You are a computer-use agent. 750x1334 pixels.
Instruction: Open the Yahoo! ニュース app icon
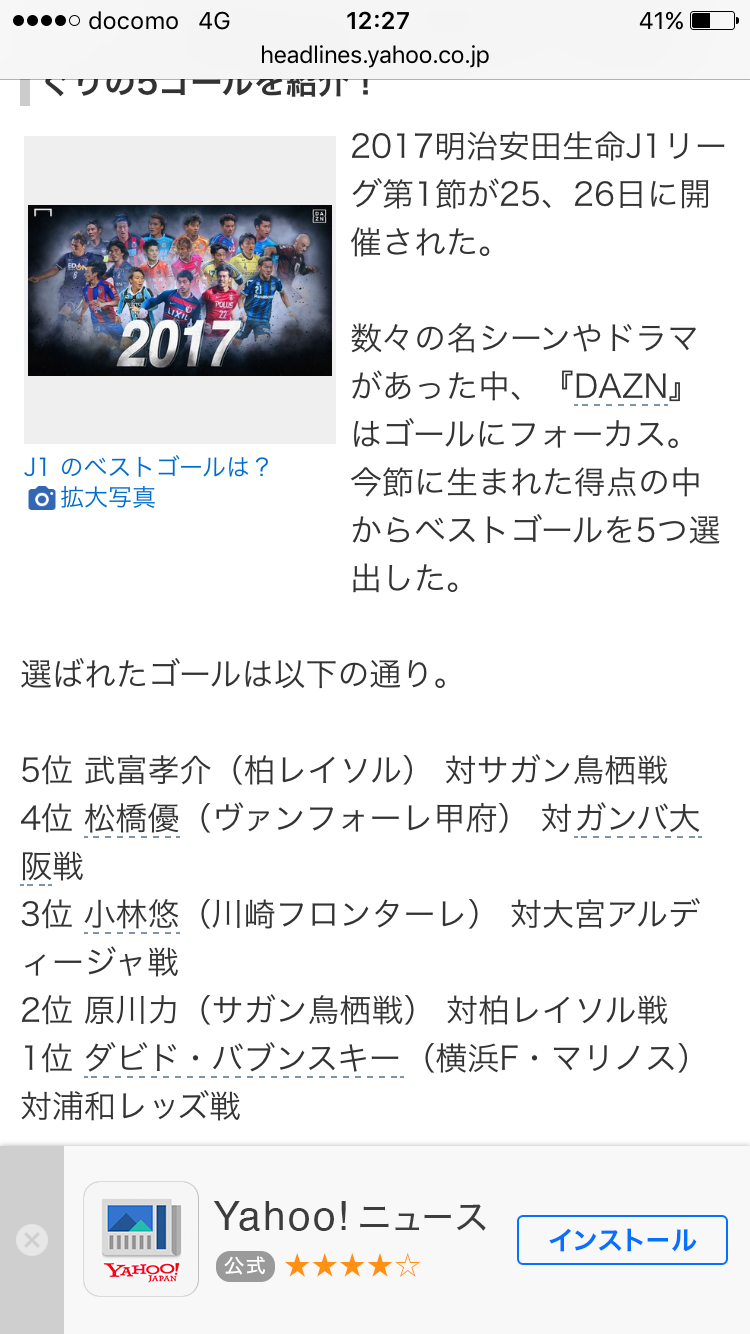pos(141,1240)
